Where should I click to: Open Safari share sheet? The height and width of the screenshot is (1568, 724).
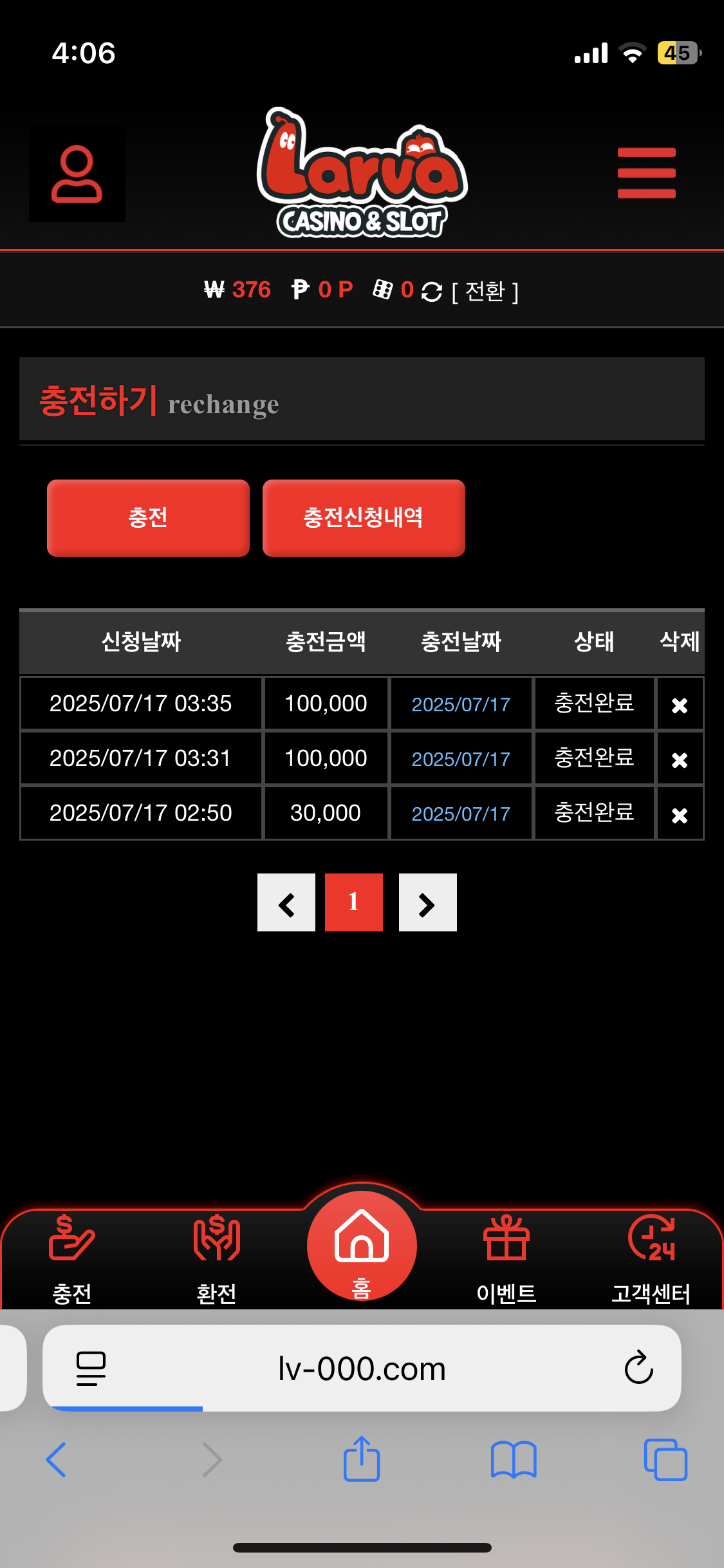click(x=362, y=1459)
